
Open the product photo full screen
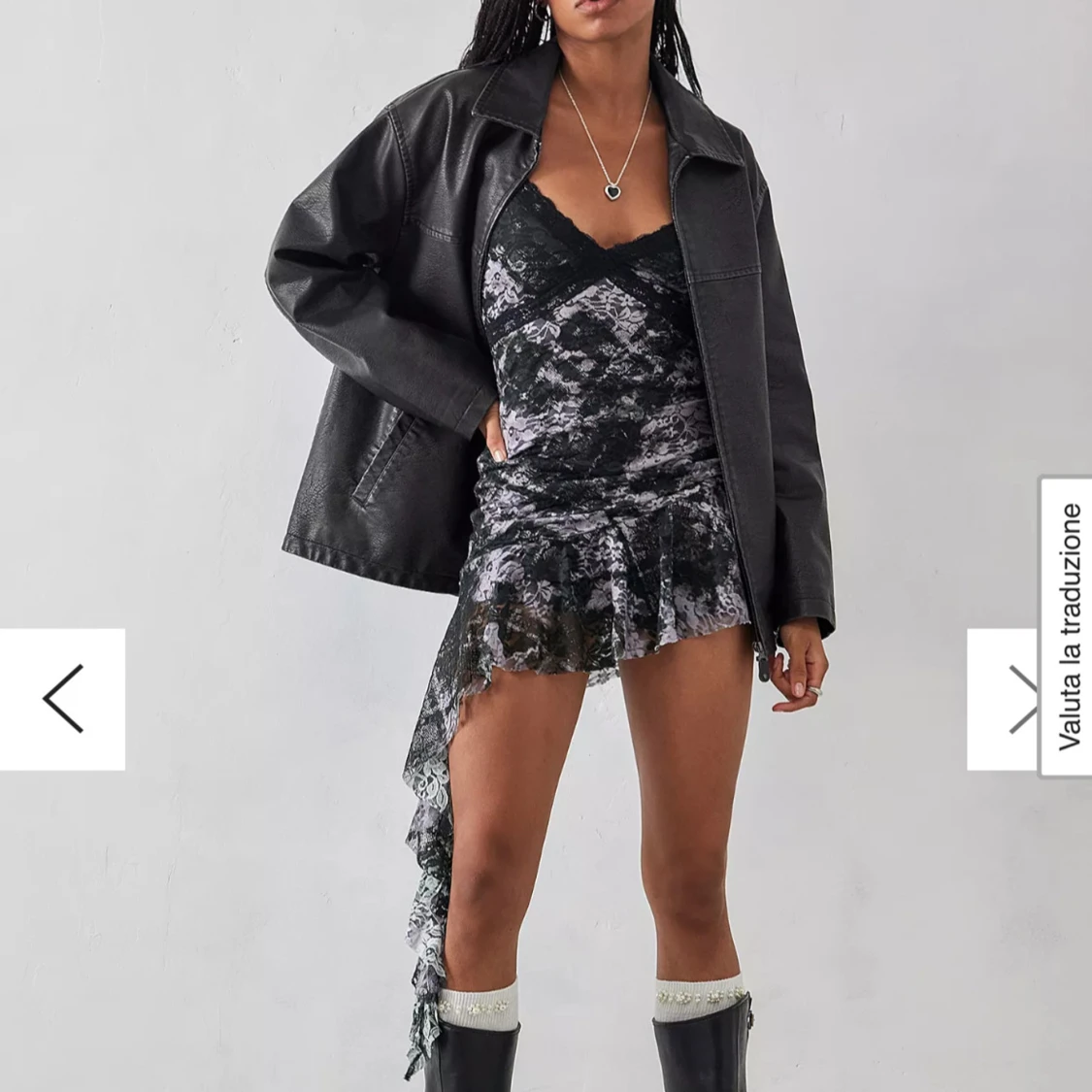tap(546, 437)
